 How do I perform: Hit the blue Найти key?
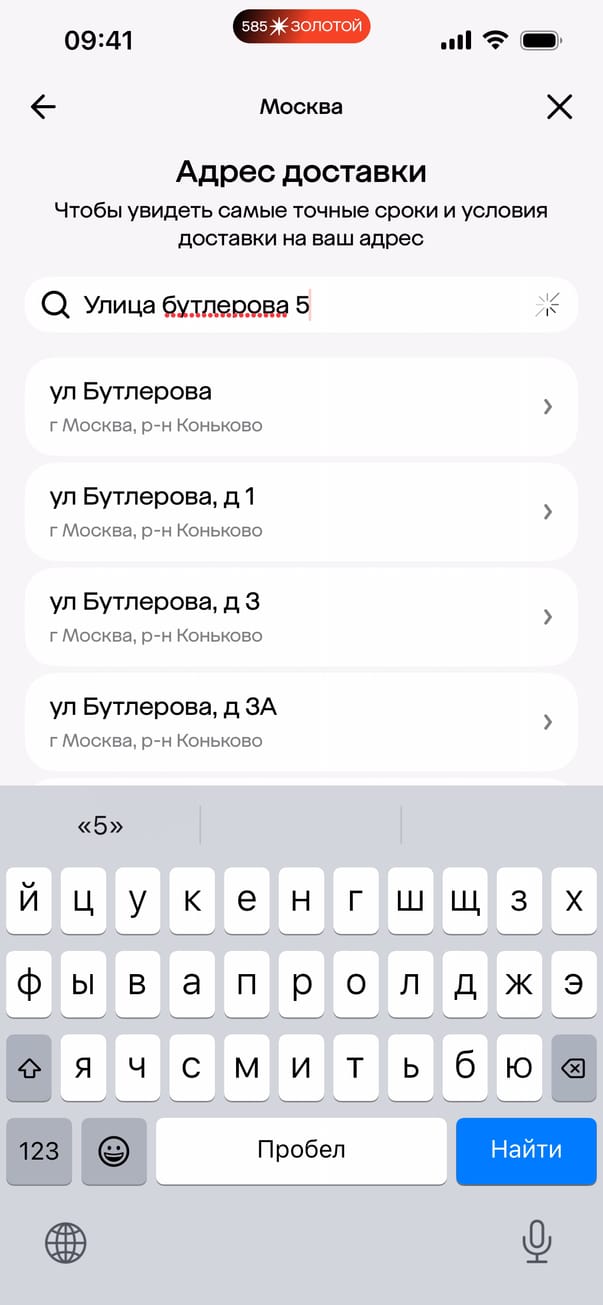tap(527, 1150)
